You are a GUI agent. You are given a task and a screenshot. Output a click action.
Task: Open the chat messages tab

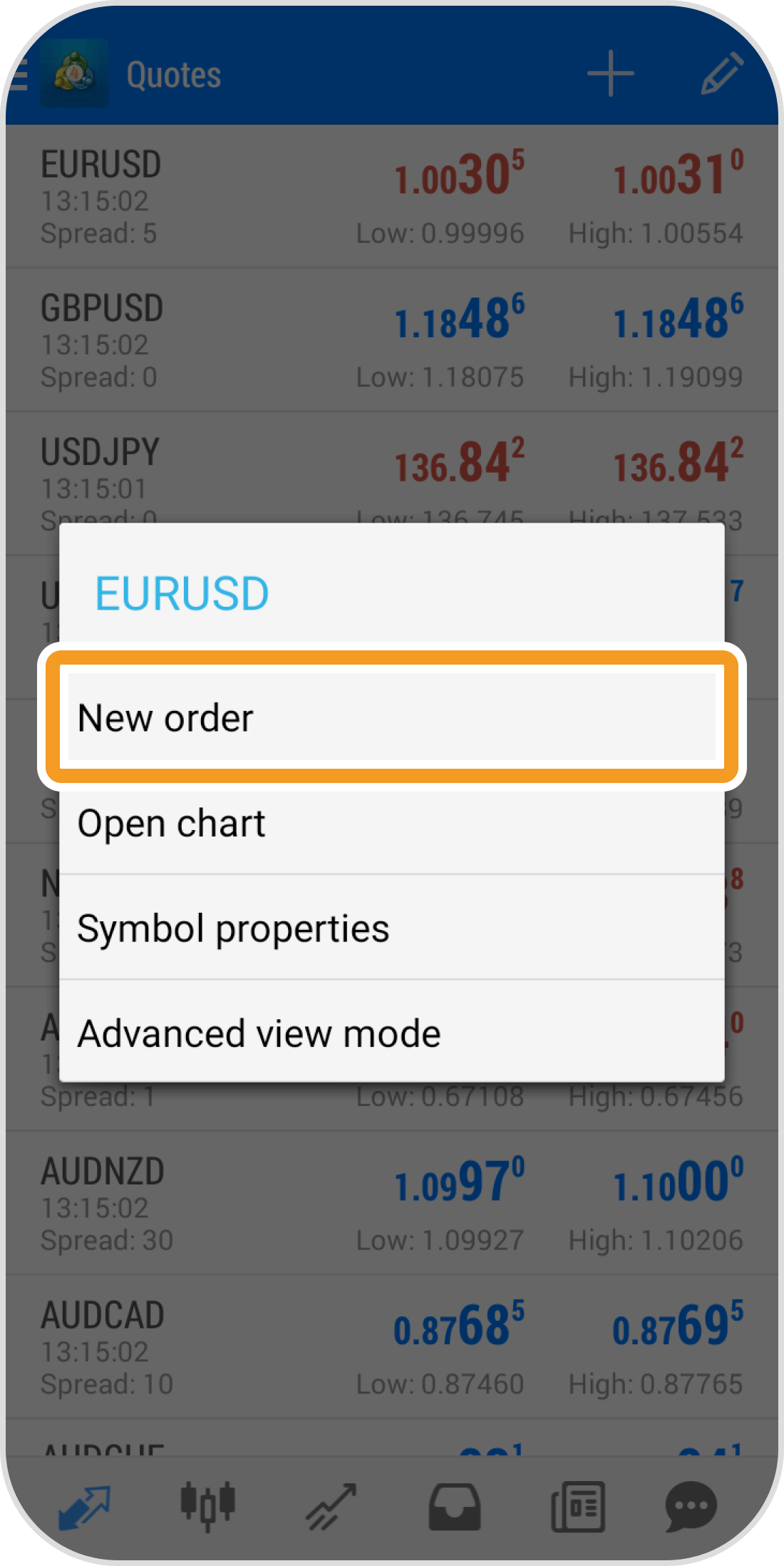tap(691, 1506)
